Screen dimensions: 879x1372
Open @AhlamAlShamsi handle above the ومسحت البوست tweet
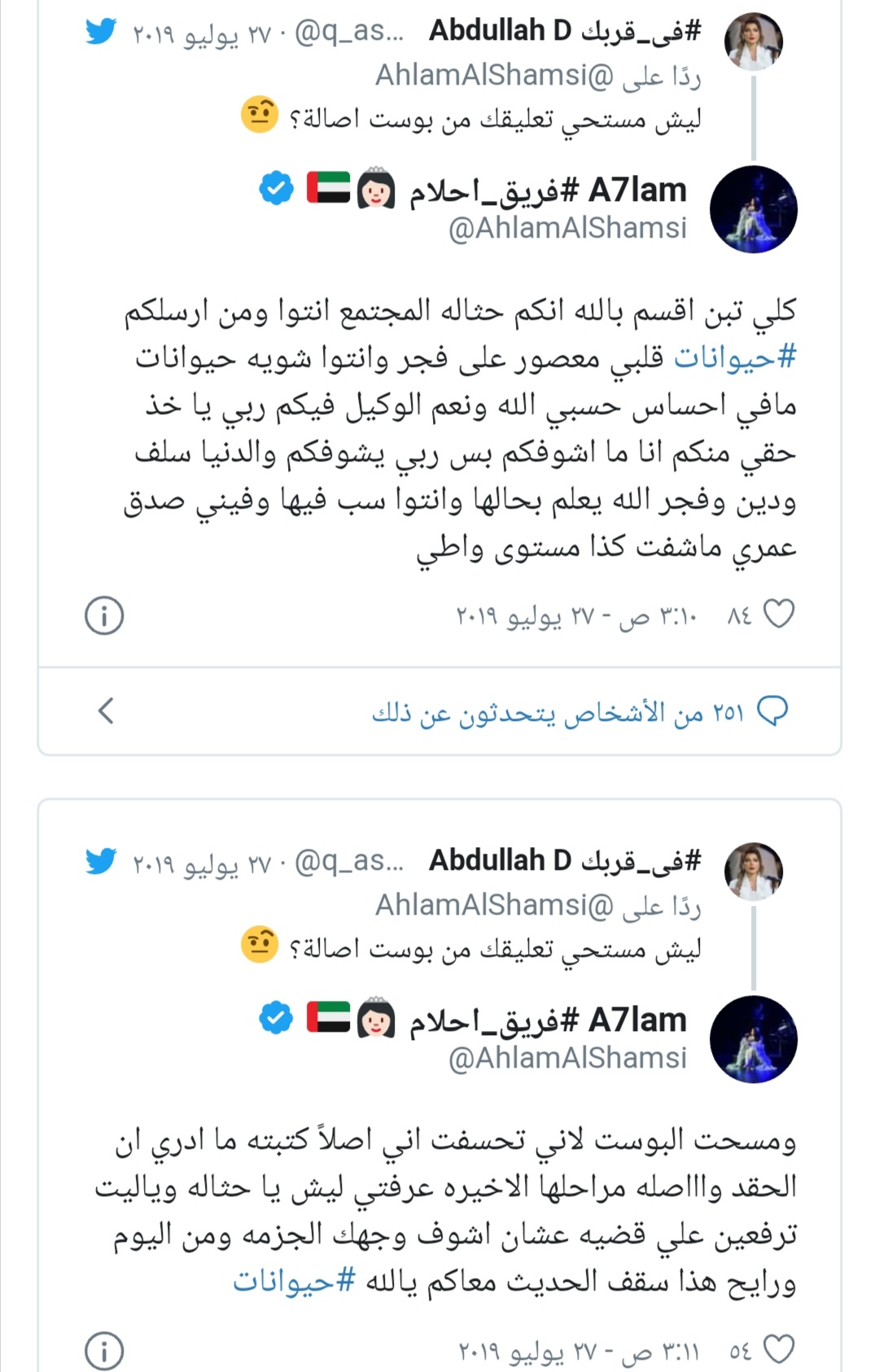point(567,1058)
